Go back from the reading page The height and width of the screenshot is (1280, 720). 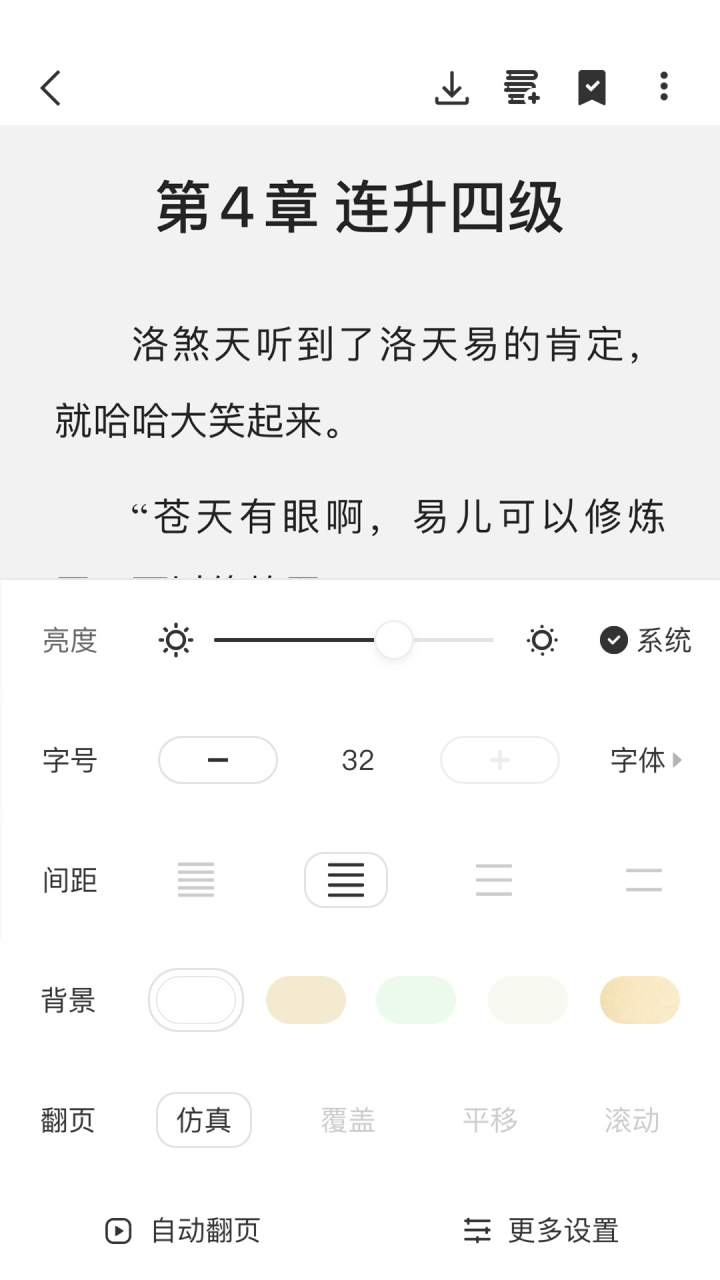[x=51, y=88]
